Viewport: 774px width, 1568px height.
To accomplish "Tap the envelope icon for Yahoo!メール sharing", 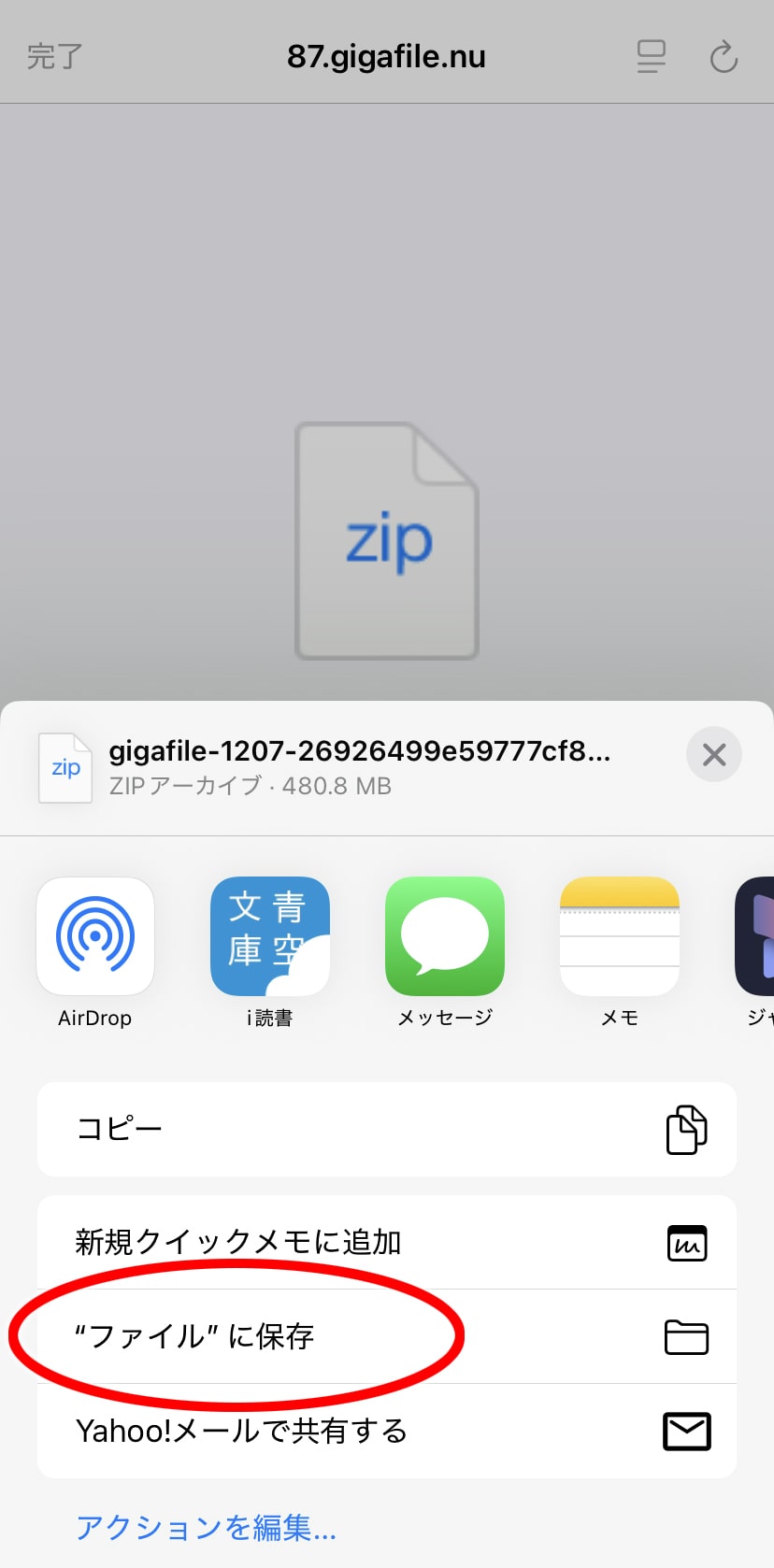I will pyautogui.click(x=687, y=1431).
